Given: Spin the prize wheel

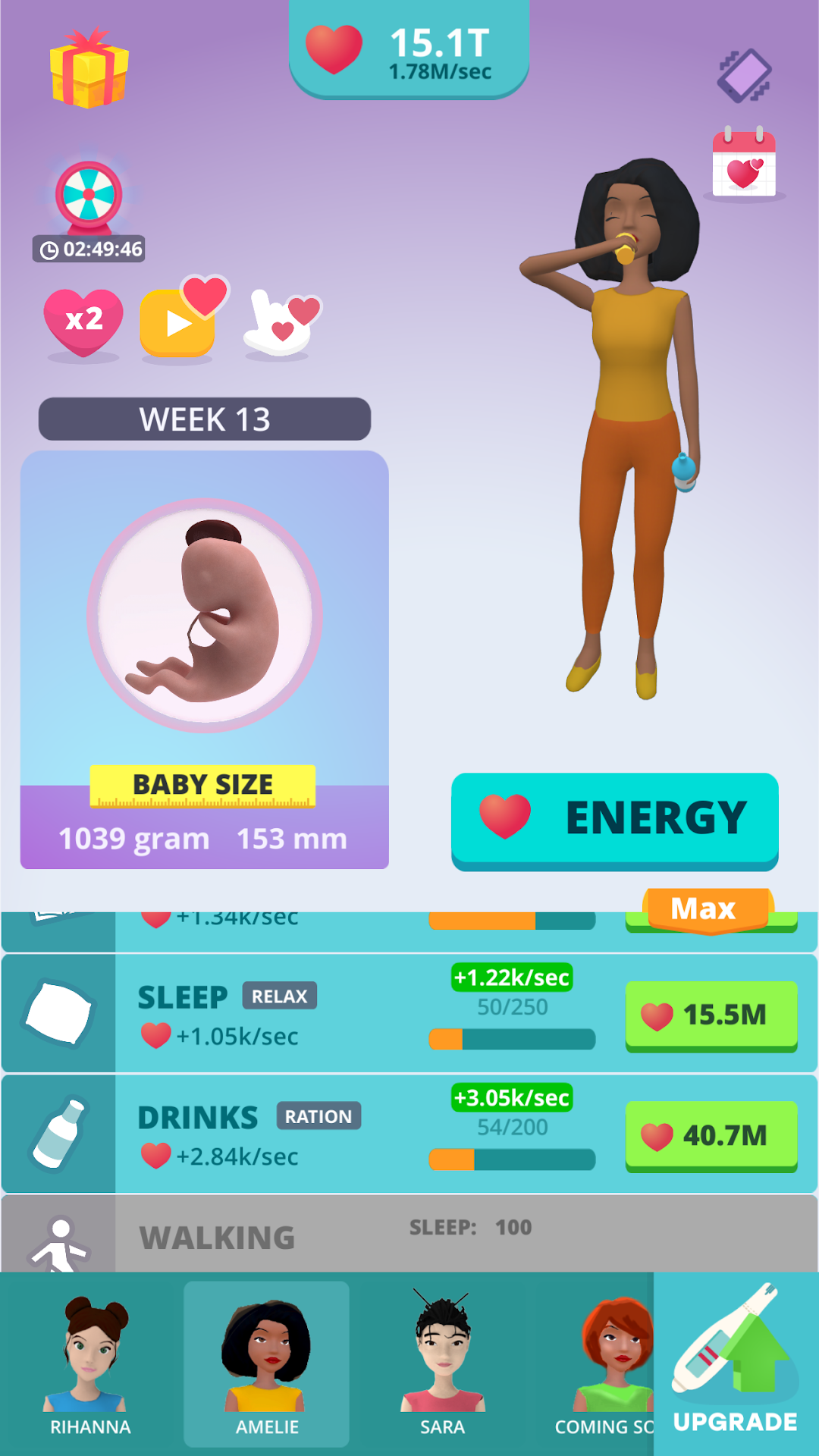Looking at the screenshot, I should click(89, 196).
